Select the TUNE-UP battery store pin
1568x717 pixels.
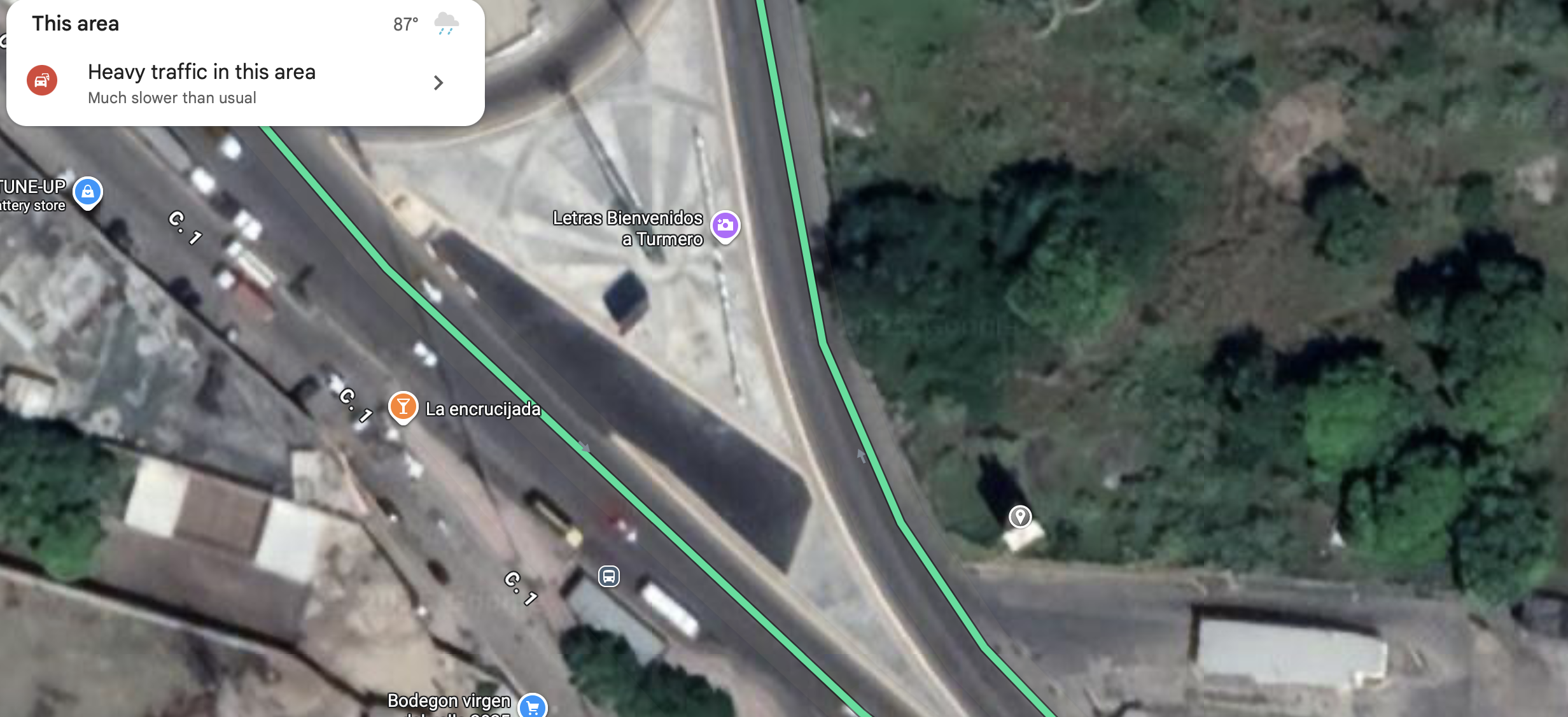(88, 191)
